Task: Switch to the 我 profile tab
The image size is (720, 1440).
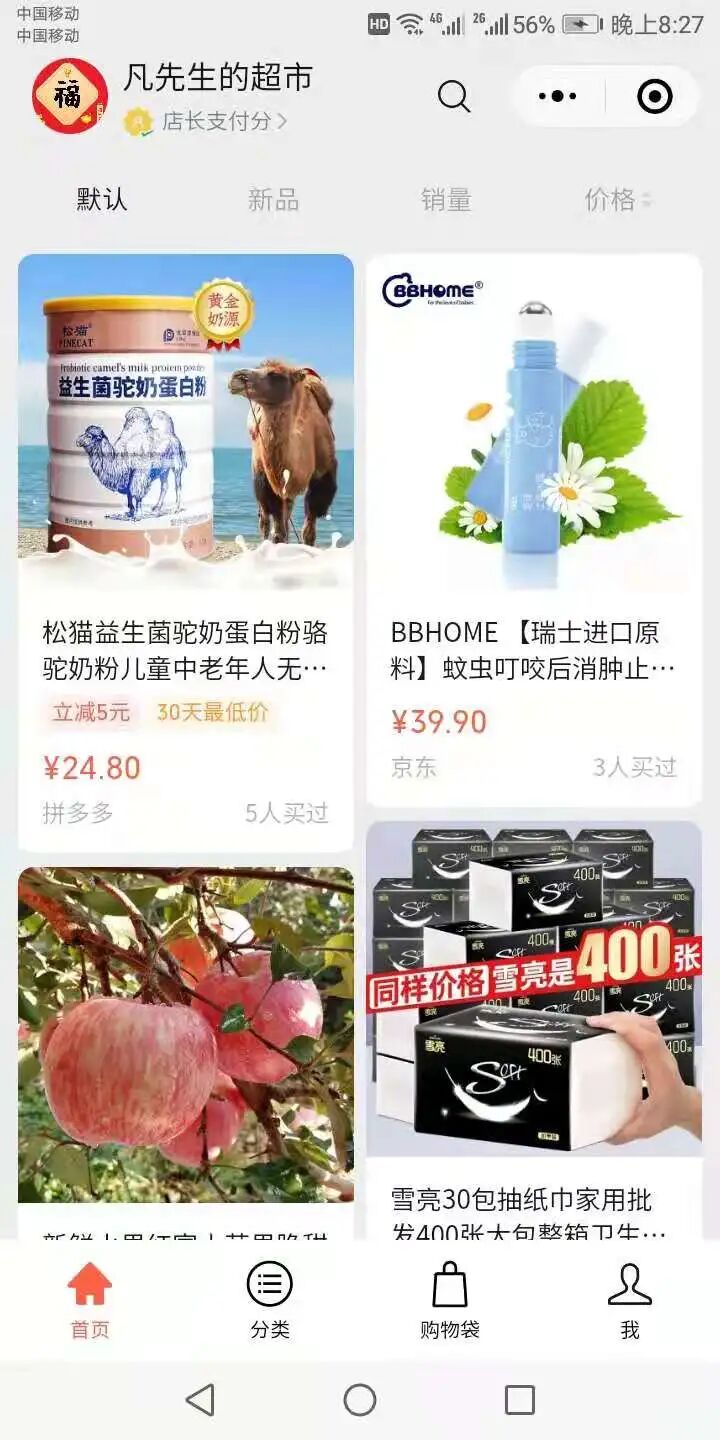Action: [630, 1300]
